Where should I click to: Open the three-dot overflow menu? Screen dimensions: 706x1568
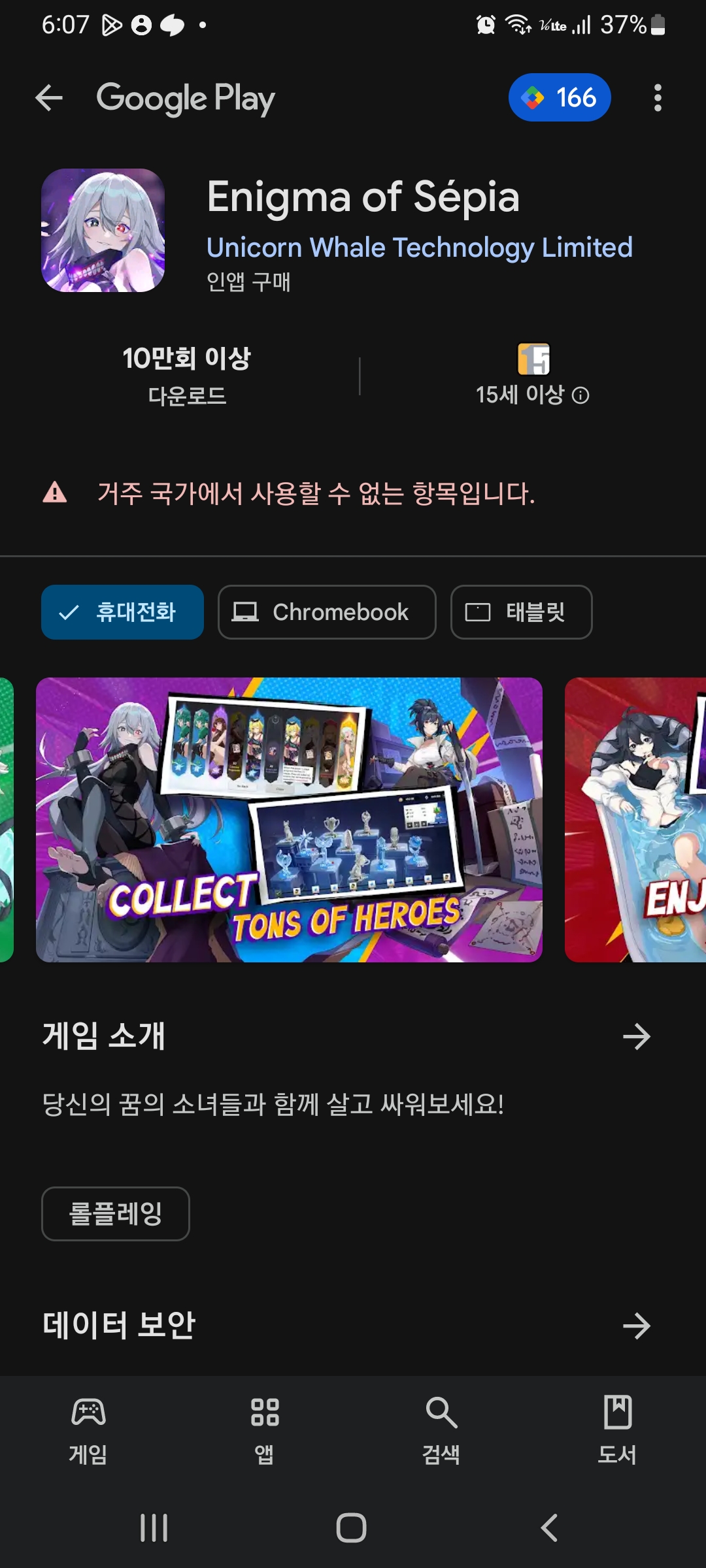658,98
